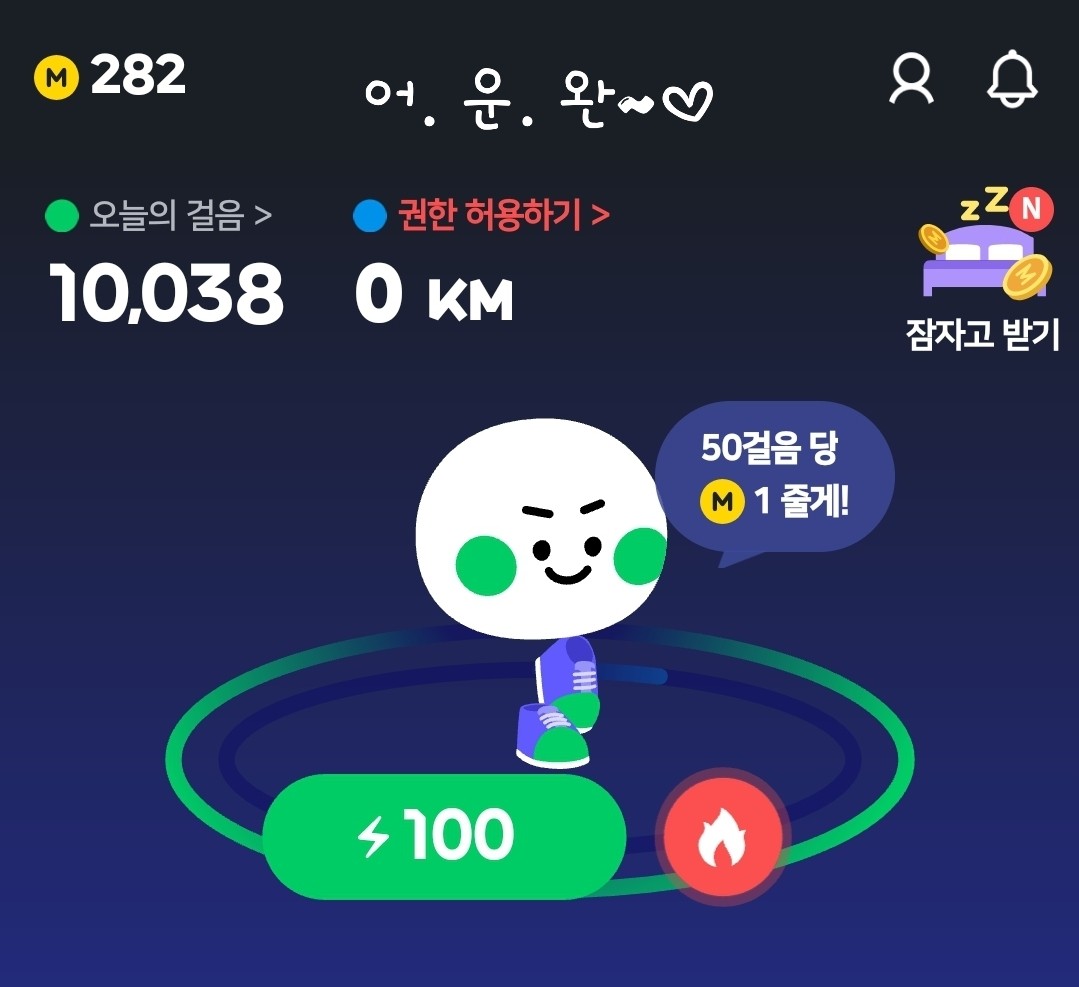Viewport: 1079px width, 987px height.
Task: Open the profile icon
Action: tap(911, 78)
